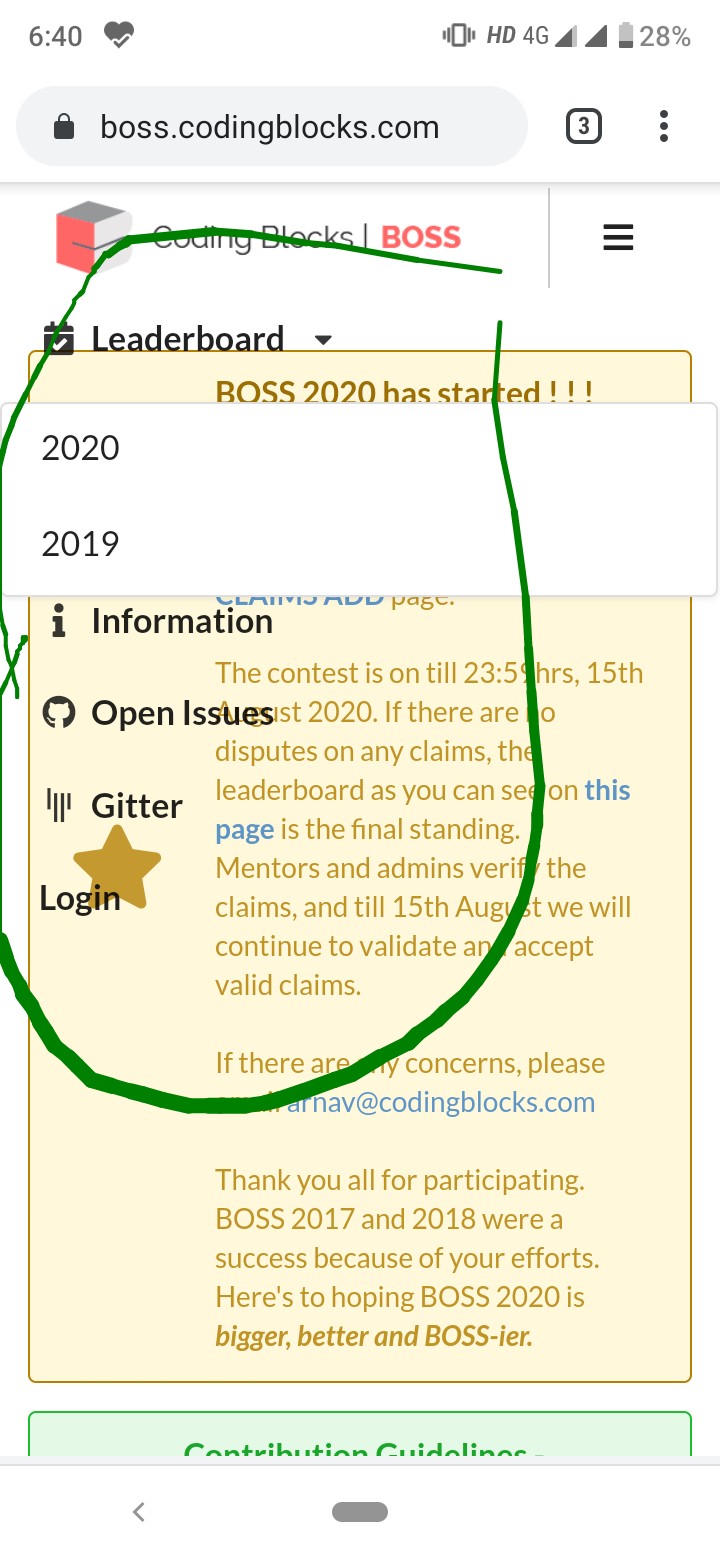
Task: Collapse the Leaderboard dropdown
Action: coord(188,339)
